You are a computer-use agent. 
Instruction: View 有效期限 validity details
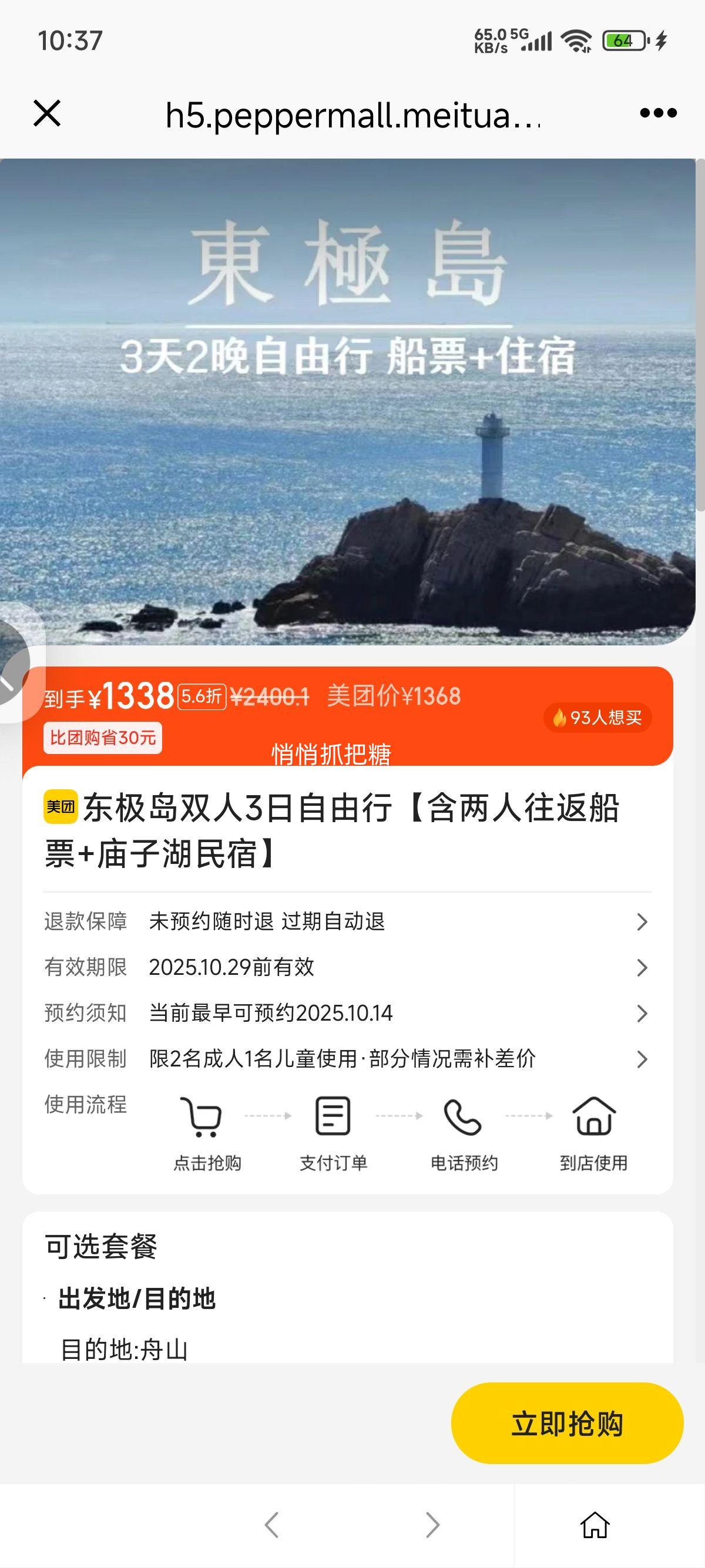click(347, 967)
